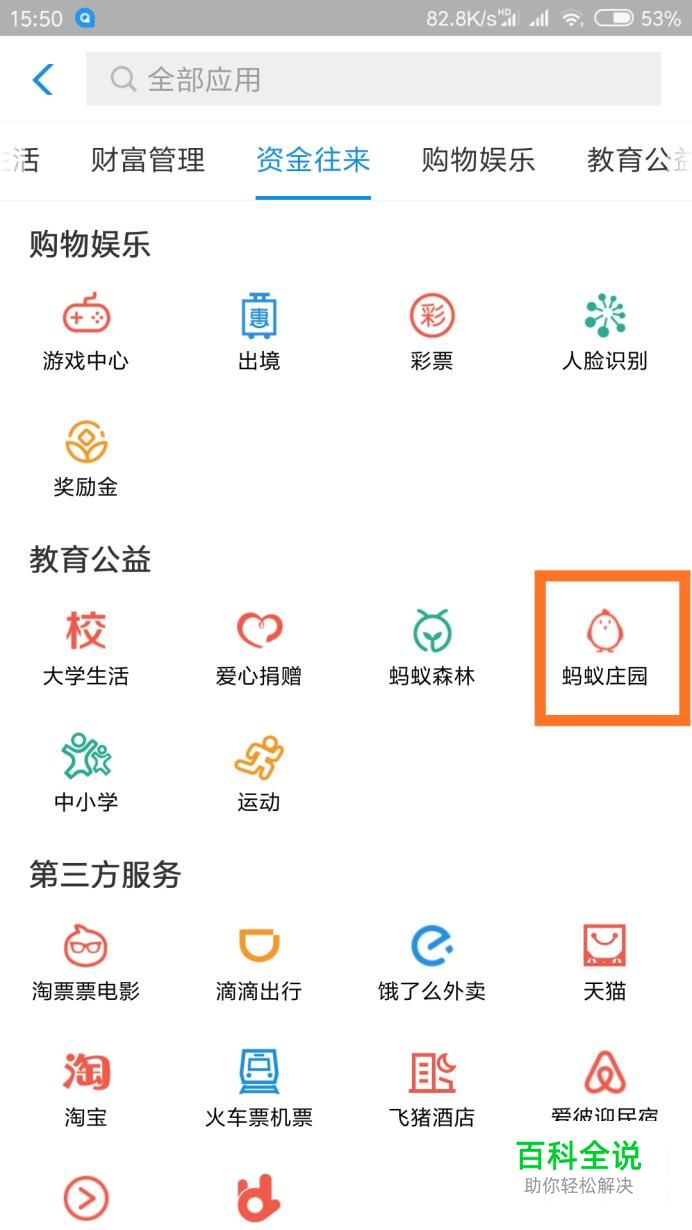692x1230 pixels.
Task: Switch to the 购物娱乐 tab
Action: [x=478, y=160]
